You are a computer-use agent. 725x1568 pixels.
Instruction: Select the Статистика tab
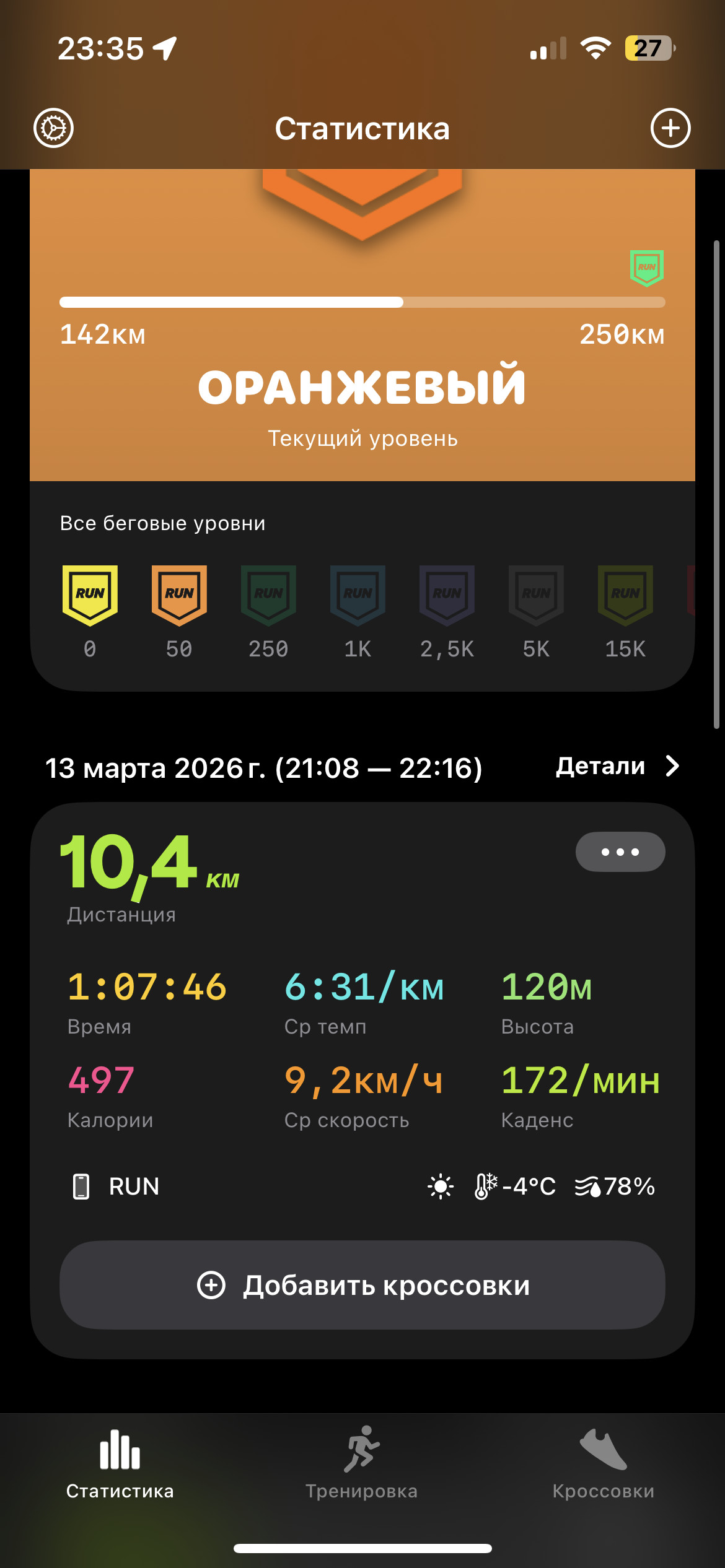(x=120, y=1462)
